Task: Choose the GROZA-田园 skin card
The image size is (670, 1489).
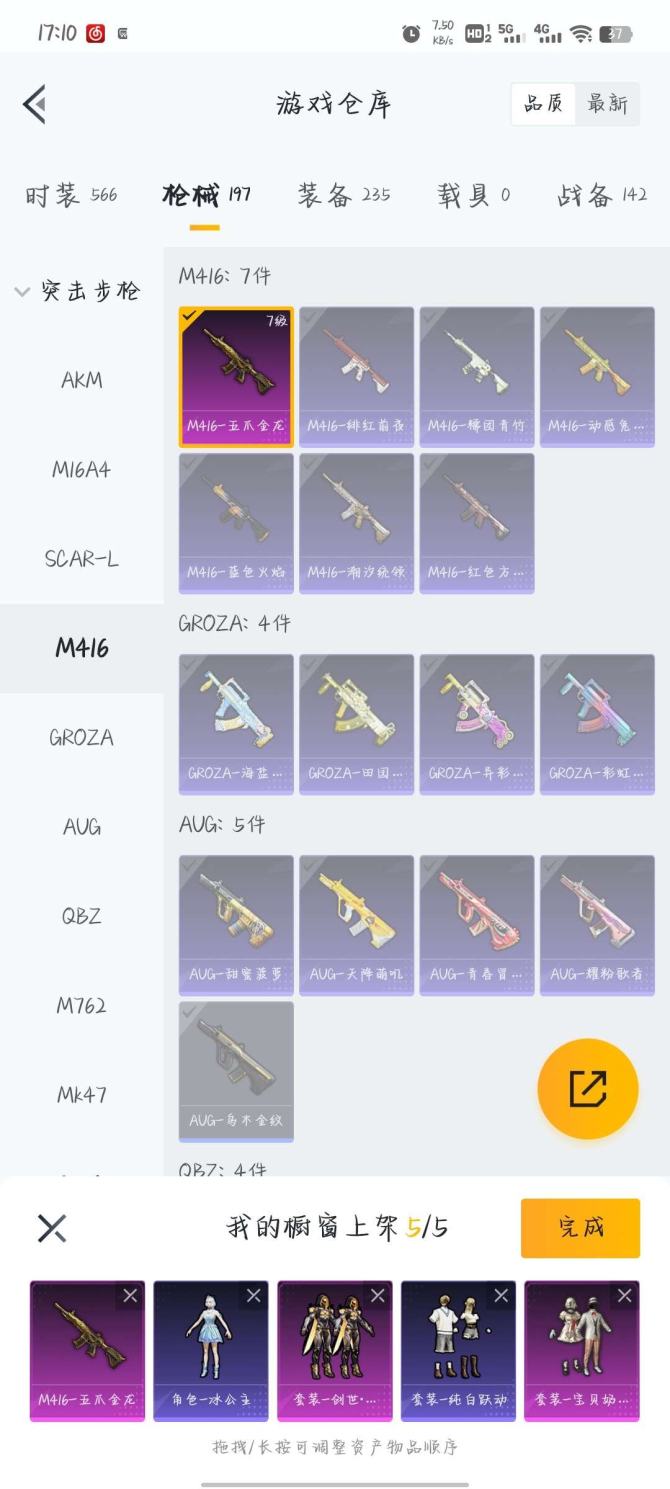Action: [x=356, y=723]
